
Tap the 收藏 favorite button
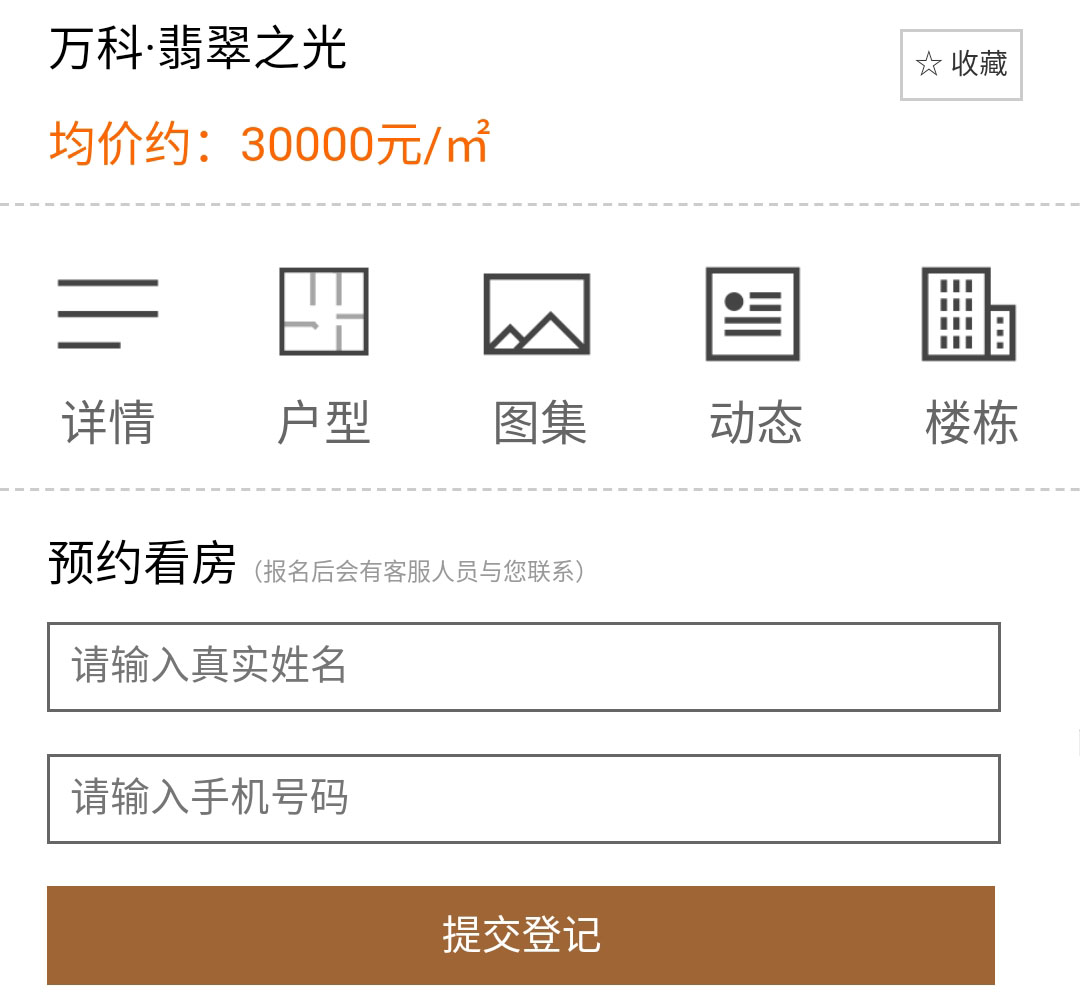[961, 65]
